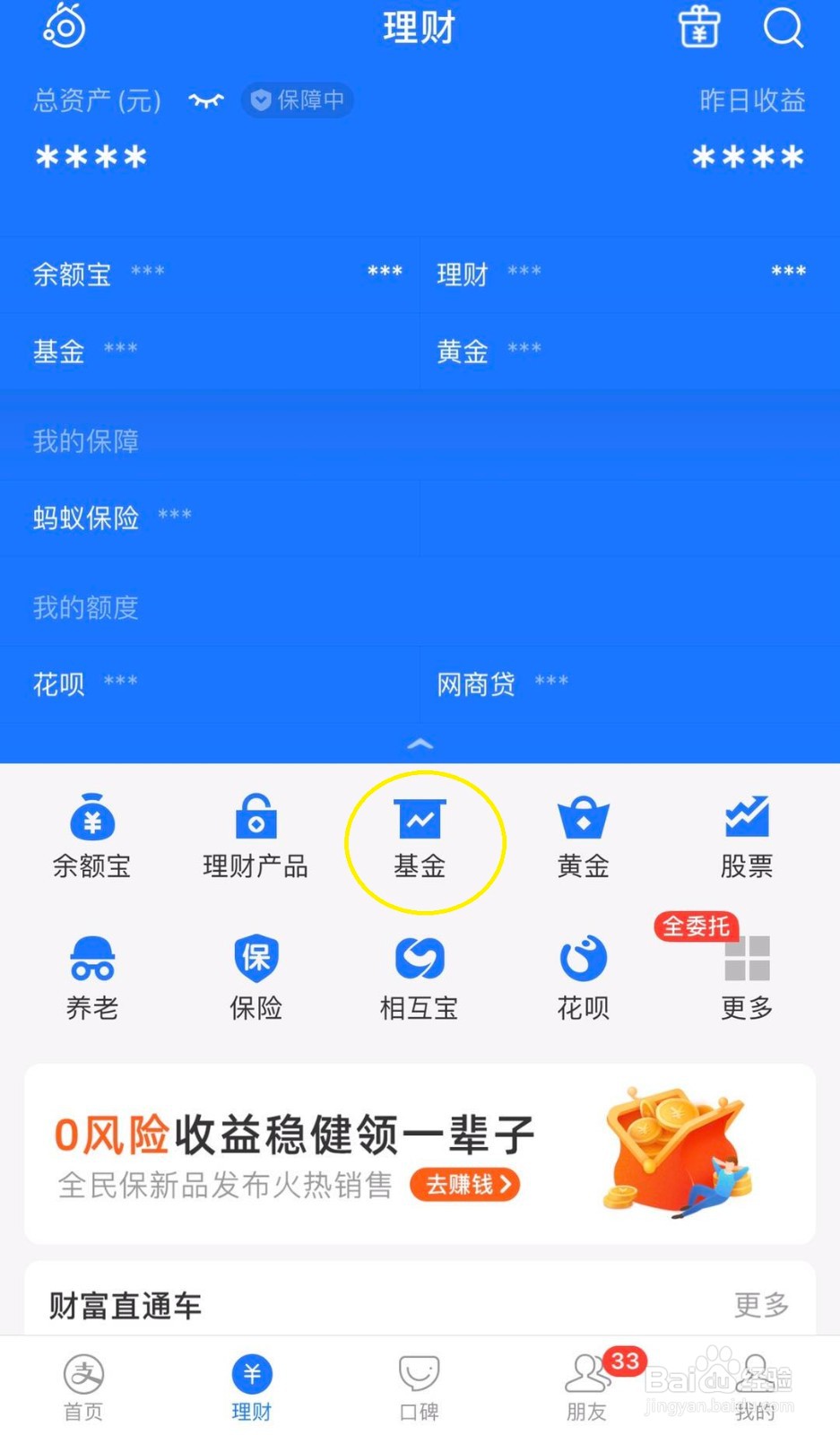Open 股票 stocks chart icon
840x1435 pixels.
tap(747, 834)
